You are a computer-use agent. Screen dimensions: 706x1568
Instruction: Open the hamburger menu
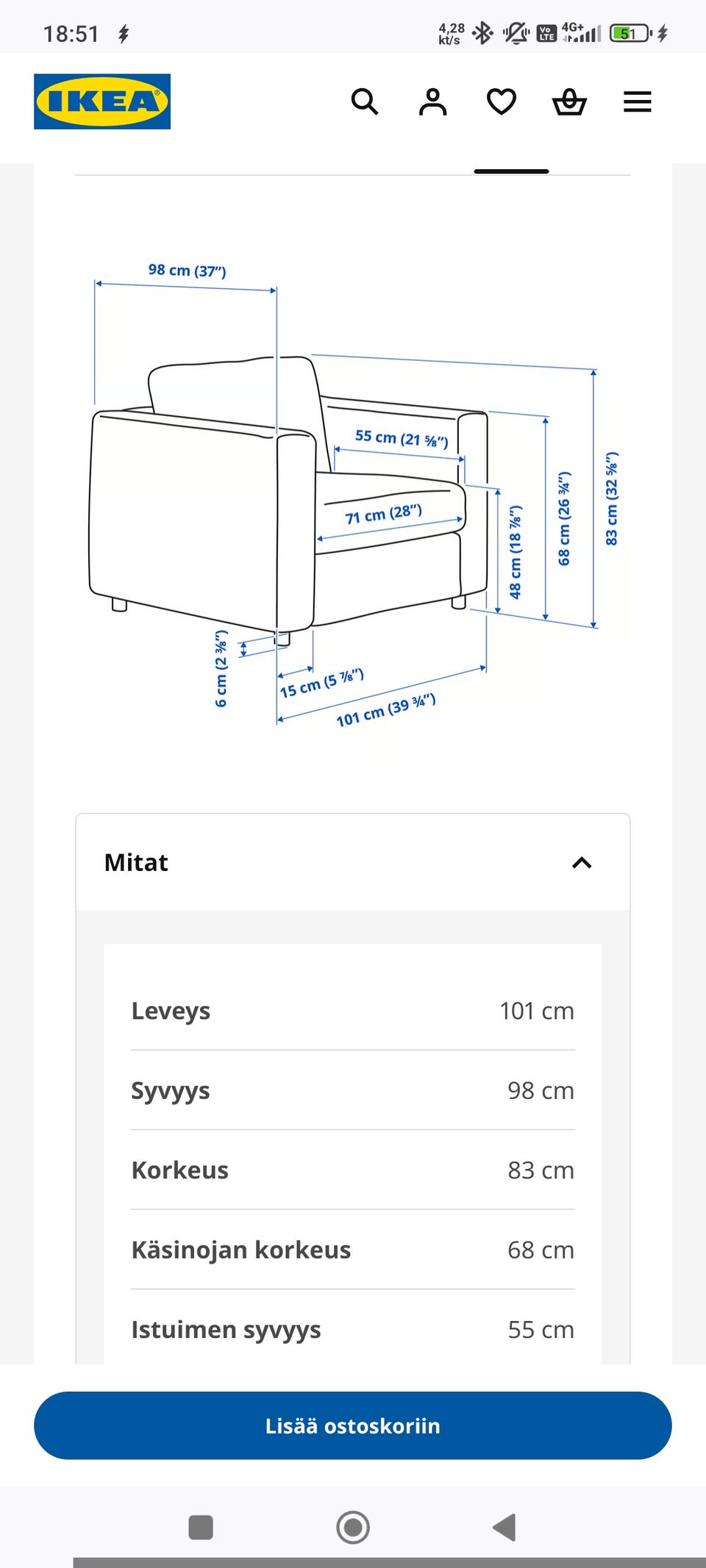tap(638, 101)
